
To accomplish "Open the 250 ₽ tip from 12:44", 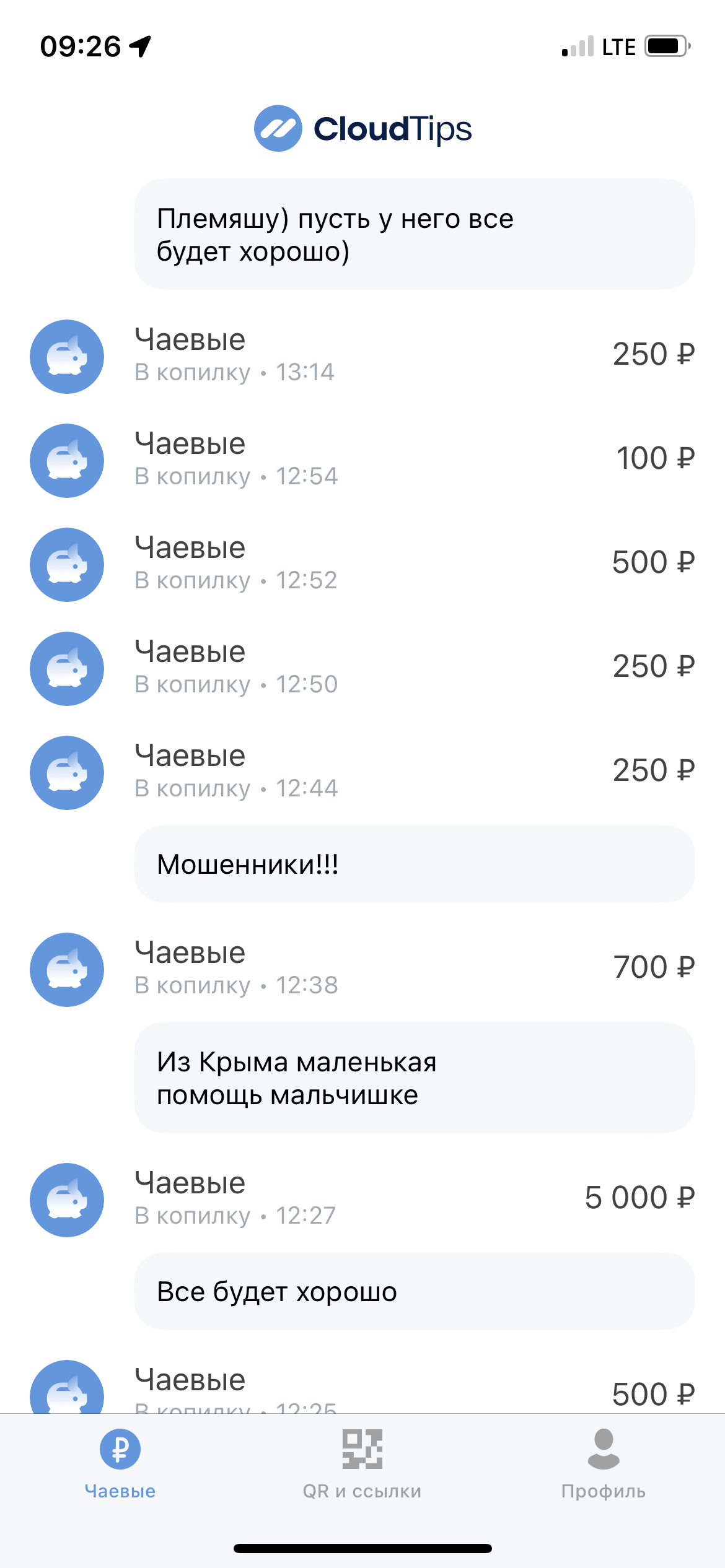I will (362, 772).
